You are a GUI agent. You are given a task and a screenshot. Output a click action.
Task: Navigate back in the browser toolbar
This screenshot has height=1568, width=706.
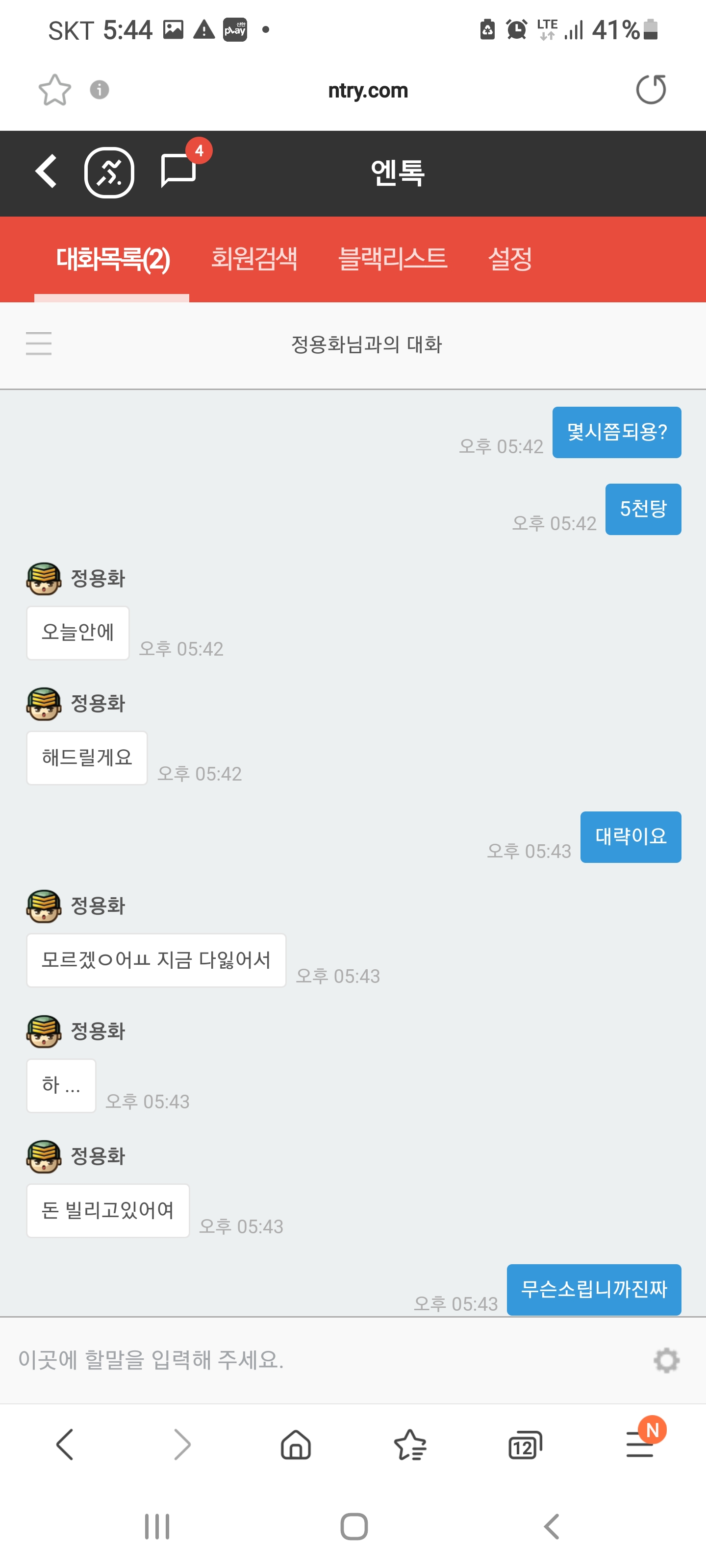click(x=65, y=1445)
